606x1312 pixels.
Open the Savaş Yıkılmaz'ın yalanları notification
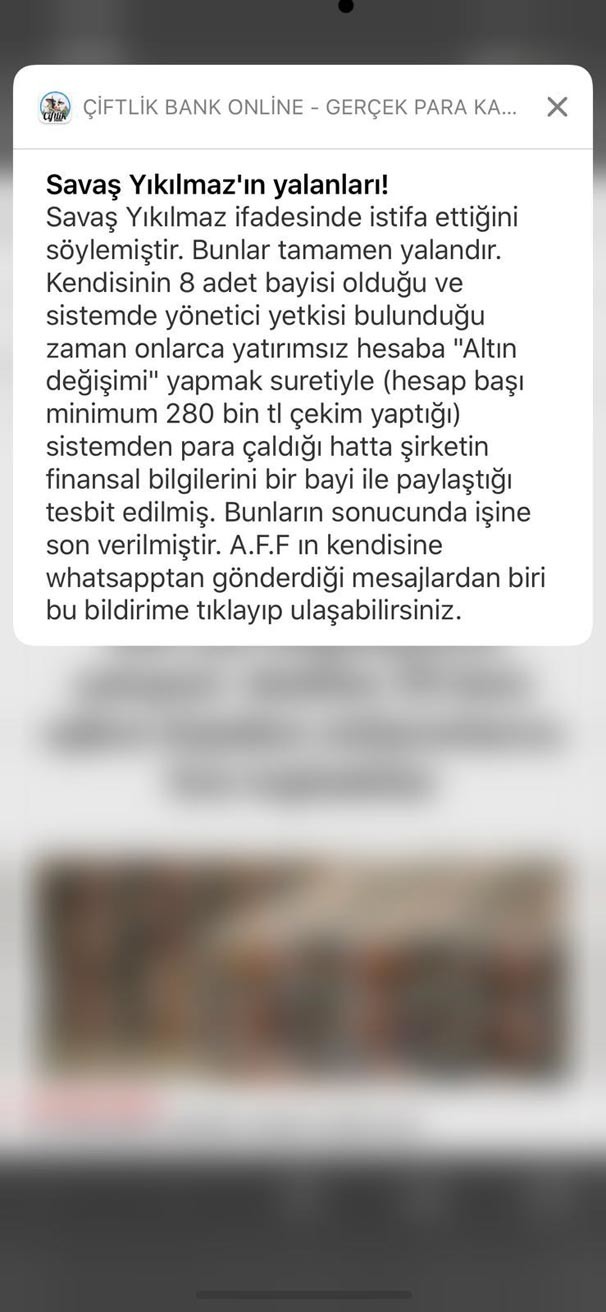(x=302, y=397)
